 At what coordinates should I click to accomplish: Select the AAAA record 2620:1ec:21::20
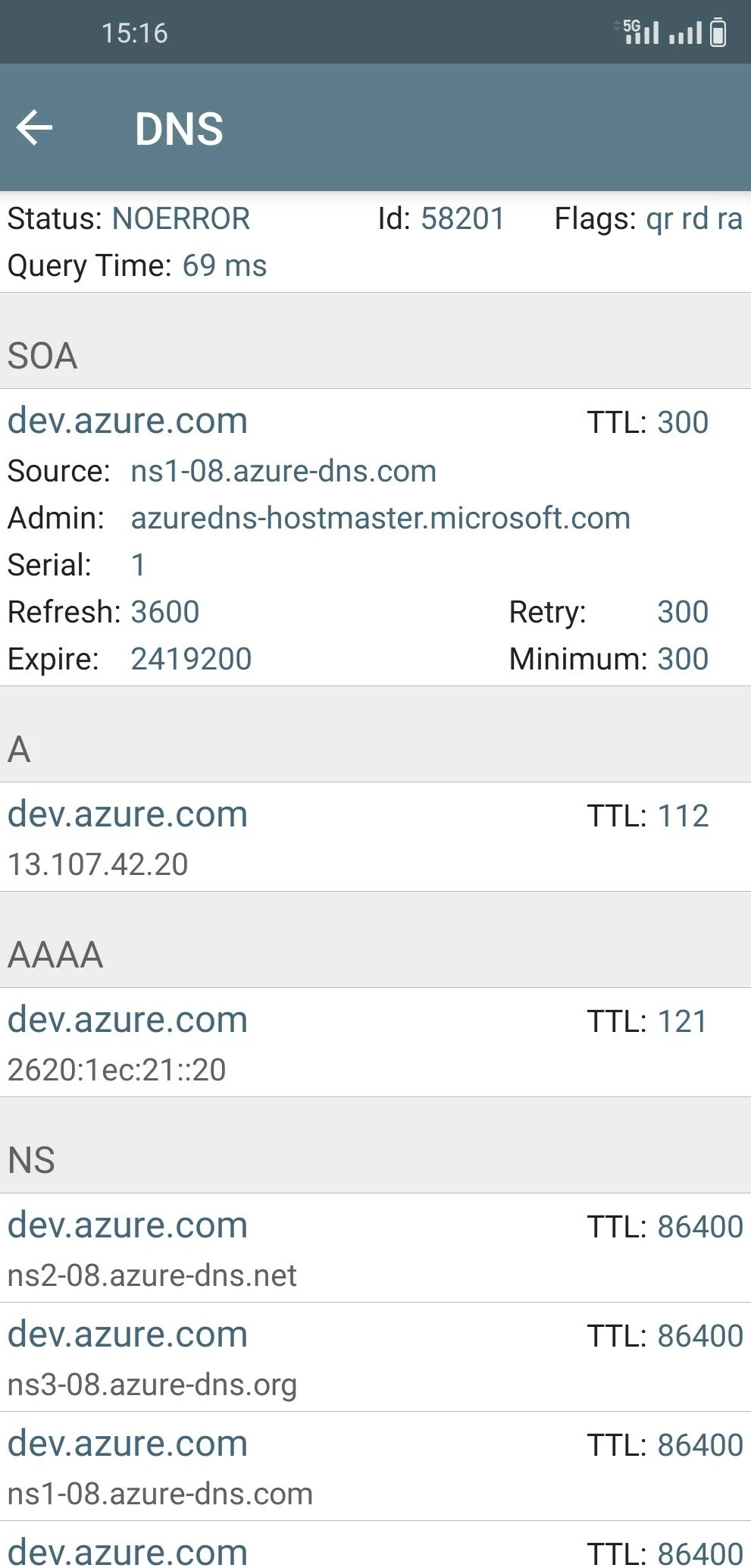375,1043
